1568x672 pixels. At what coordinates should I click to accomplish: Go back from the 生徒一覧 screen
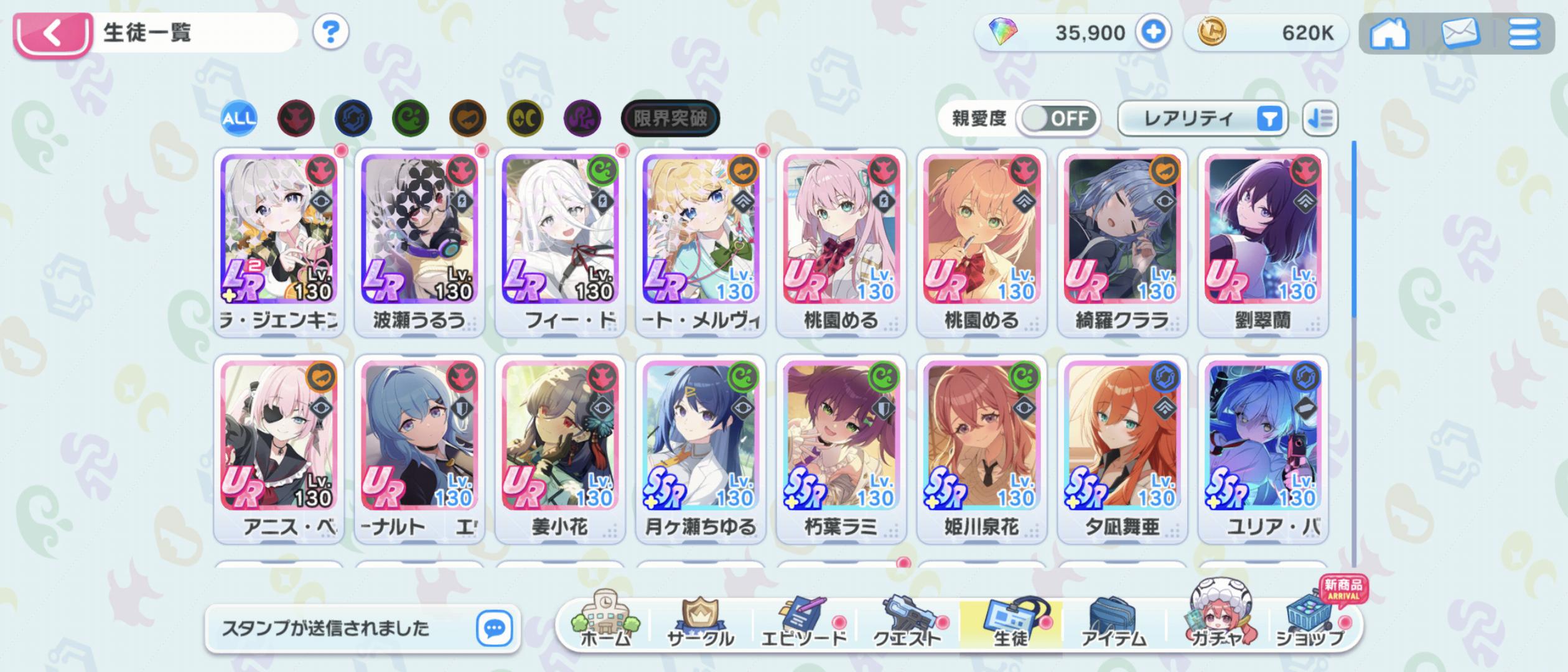[53, 34]
